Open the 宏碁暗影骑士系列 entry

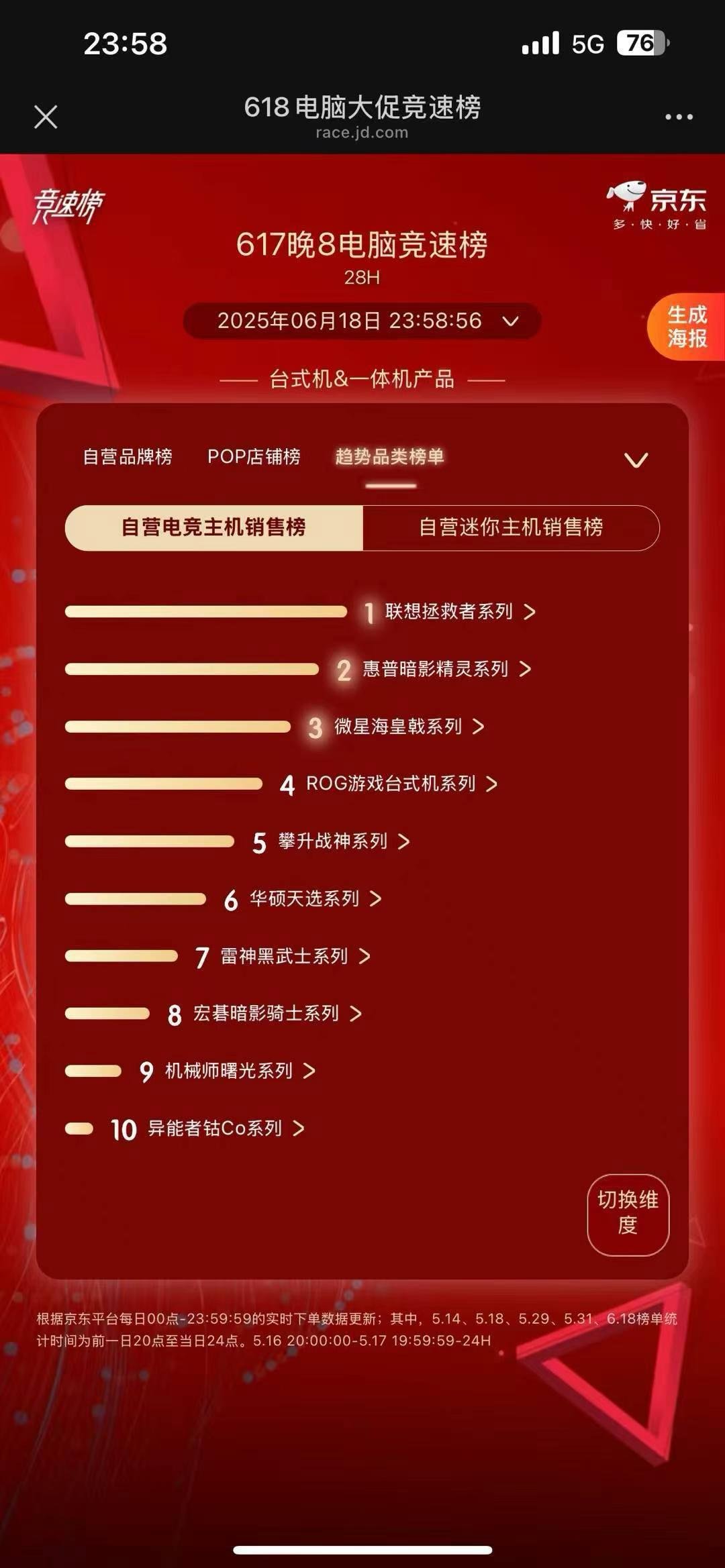click(x=277, y=1014)
